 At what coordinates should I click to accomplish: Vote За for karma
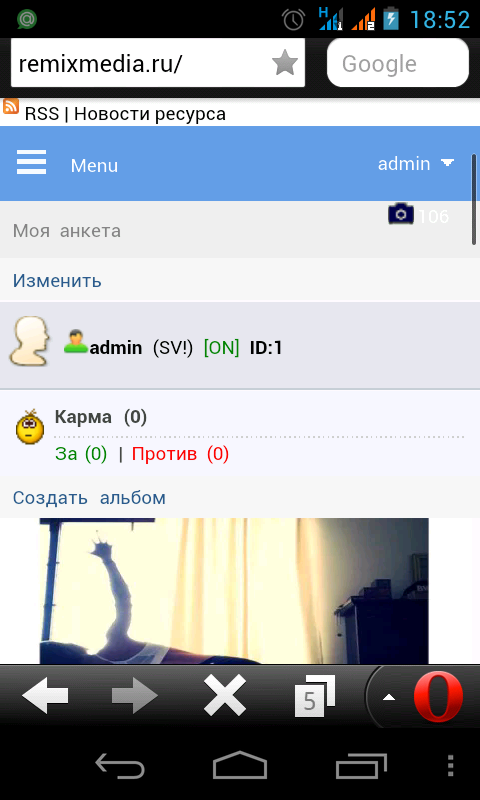pos(81,454)
